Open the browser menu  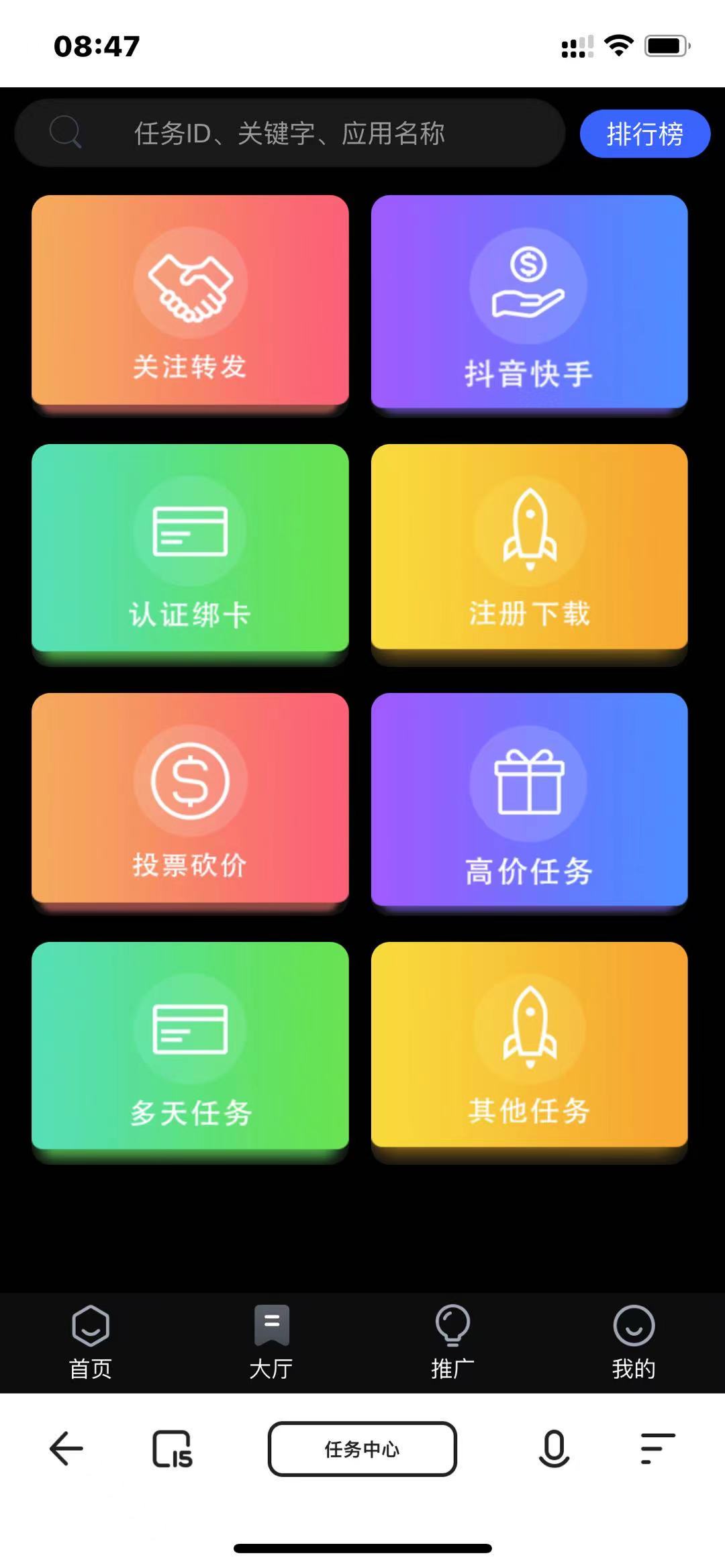point(657,1449)
